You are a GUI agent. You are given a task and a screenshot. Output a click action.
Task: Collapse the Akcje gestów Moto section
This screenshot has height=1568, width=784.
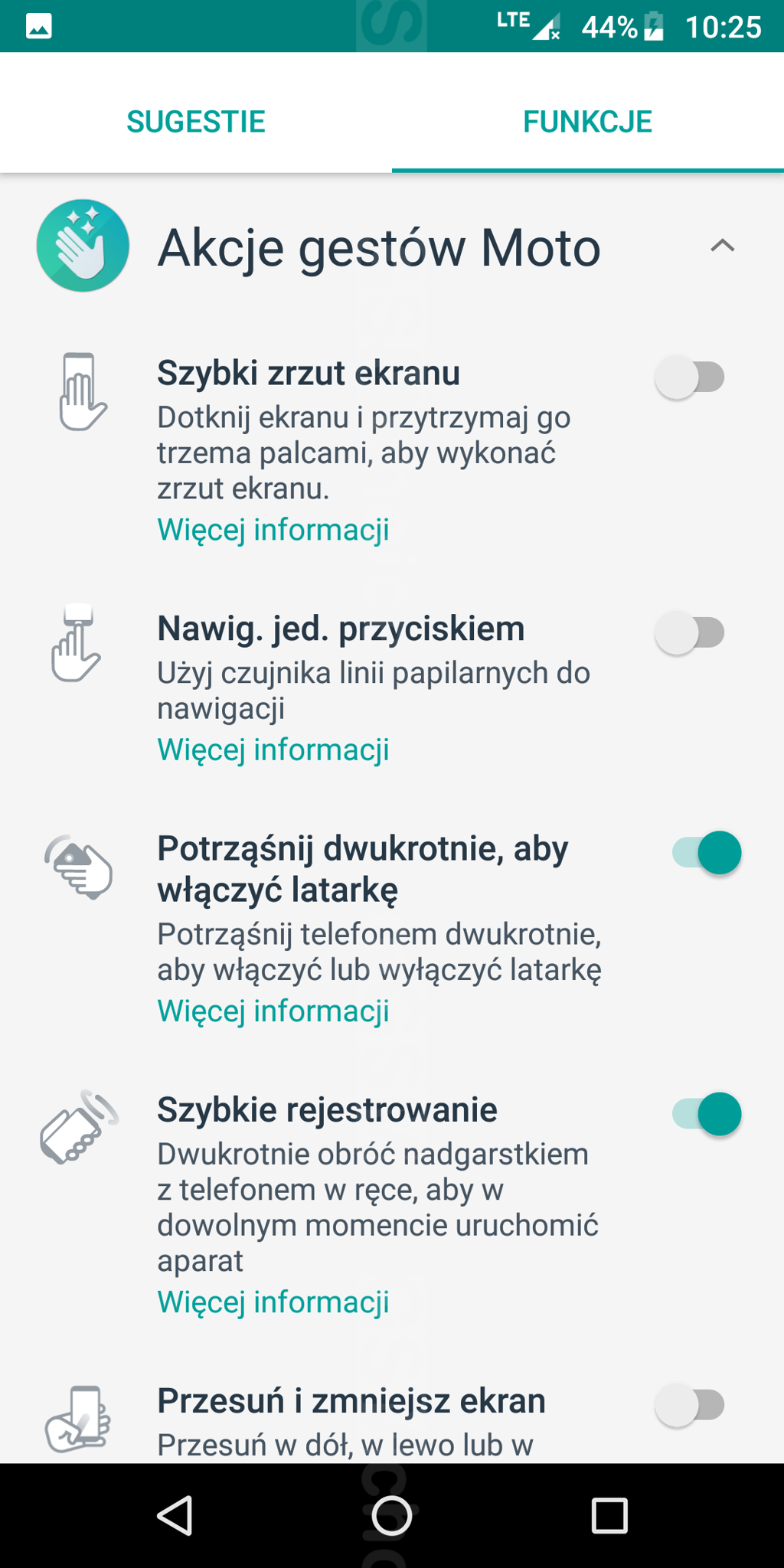pyautogui.click(x=722, y=246)
